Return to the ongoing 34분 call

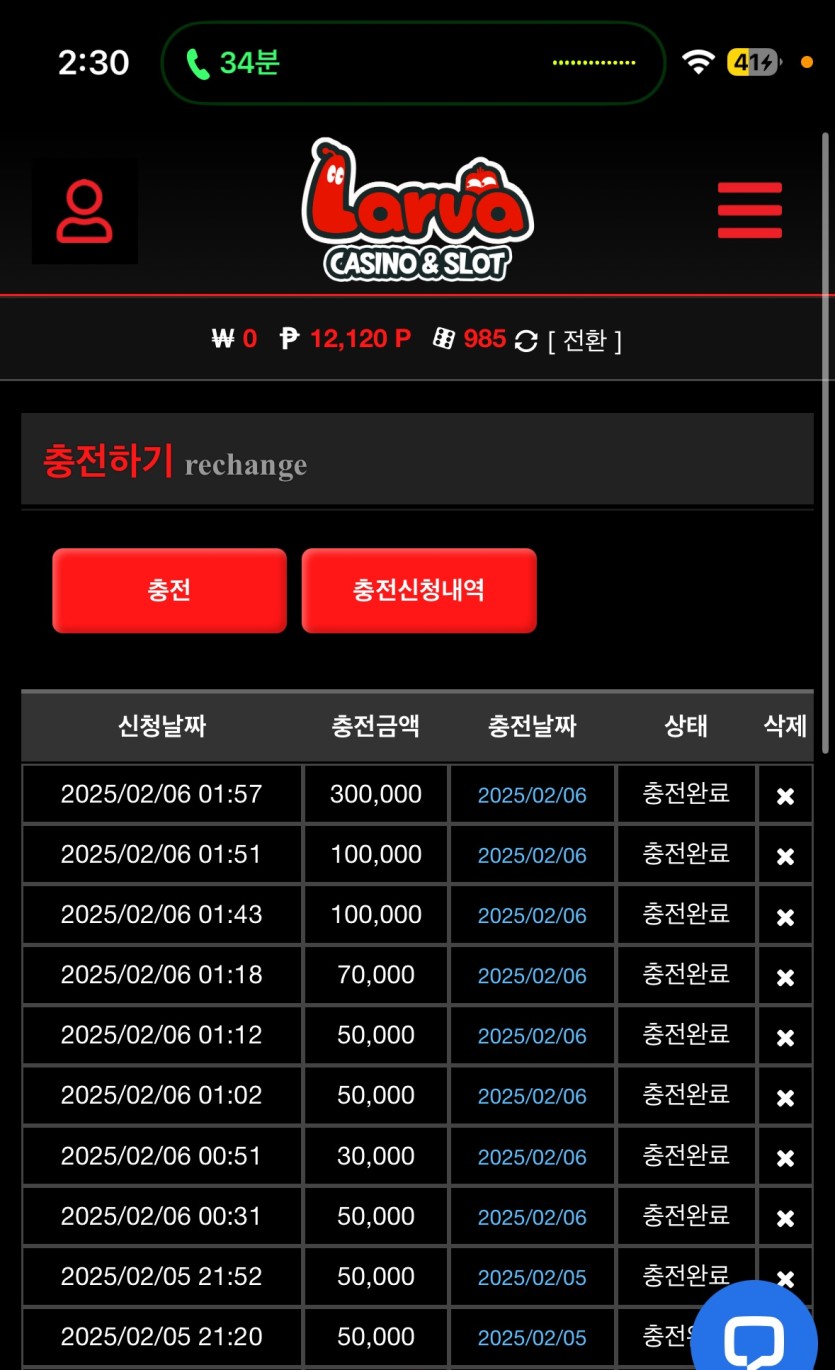click(233, 63)
